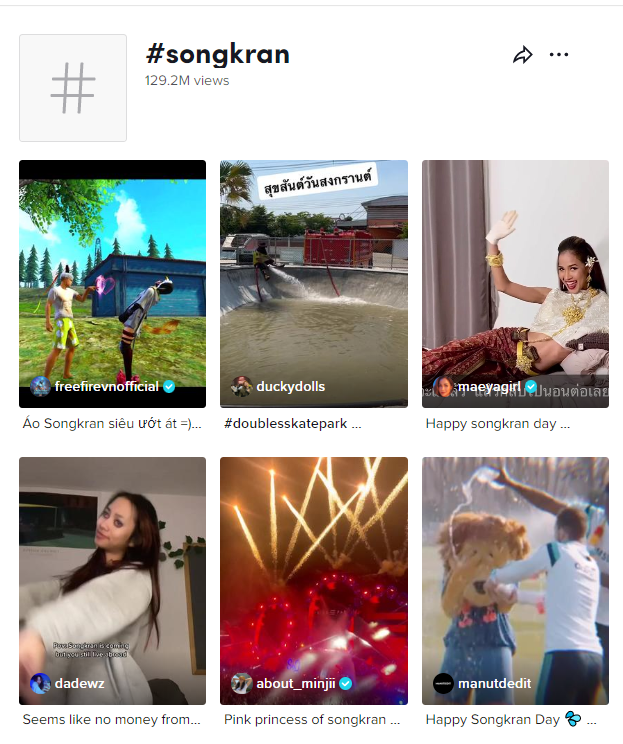
Task: Watch the video posted by dadewz
Action: click(x=112, y=580)
